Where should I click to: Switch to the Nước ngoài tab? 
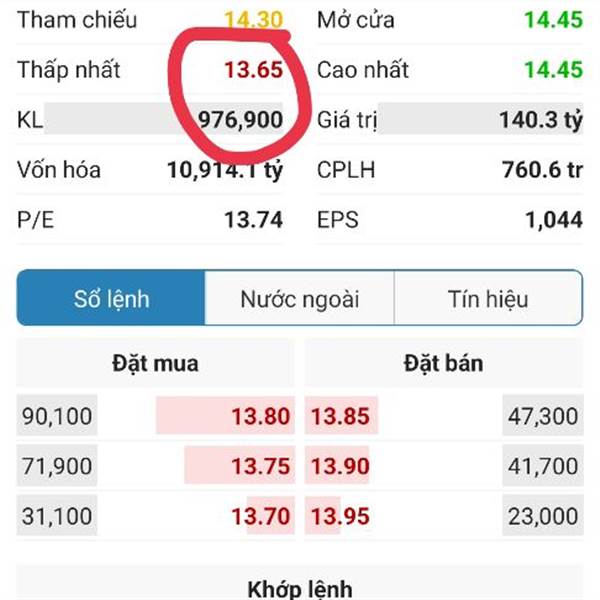pyautogui.click(x=299, y=298)
